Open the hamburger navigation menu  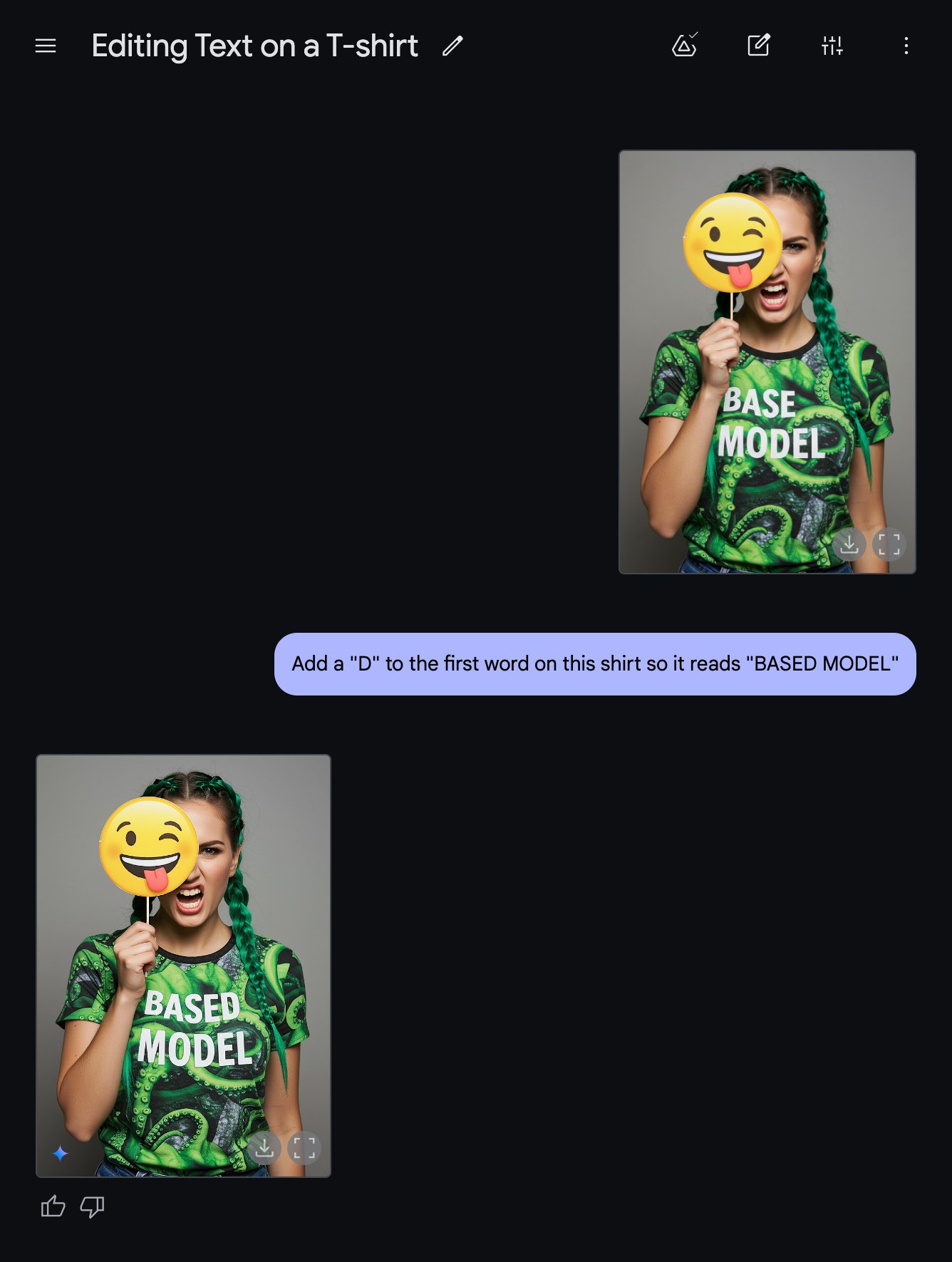(46, 46)
